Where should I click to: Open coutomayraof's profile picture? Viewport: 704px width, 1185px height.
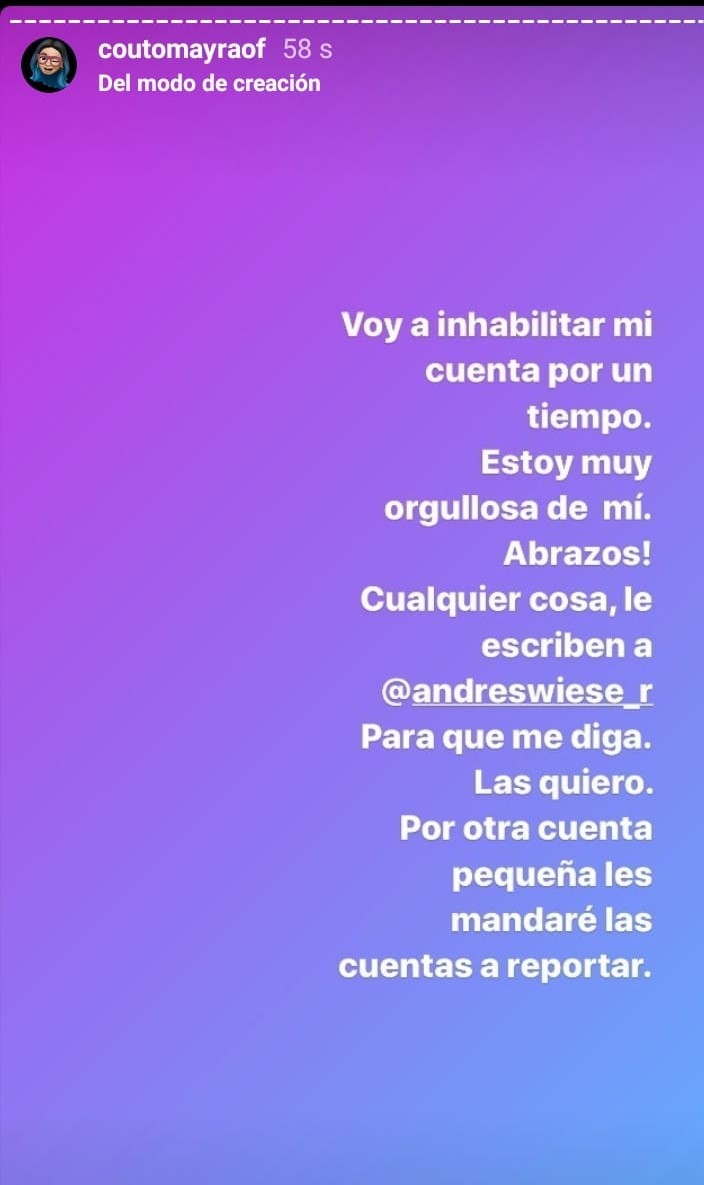coord(49,65)
